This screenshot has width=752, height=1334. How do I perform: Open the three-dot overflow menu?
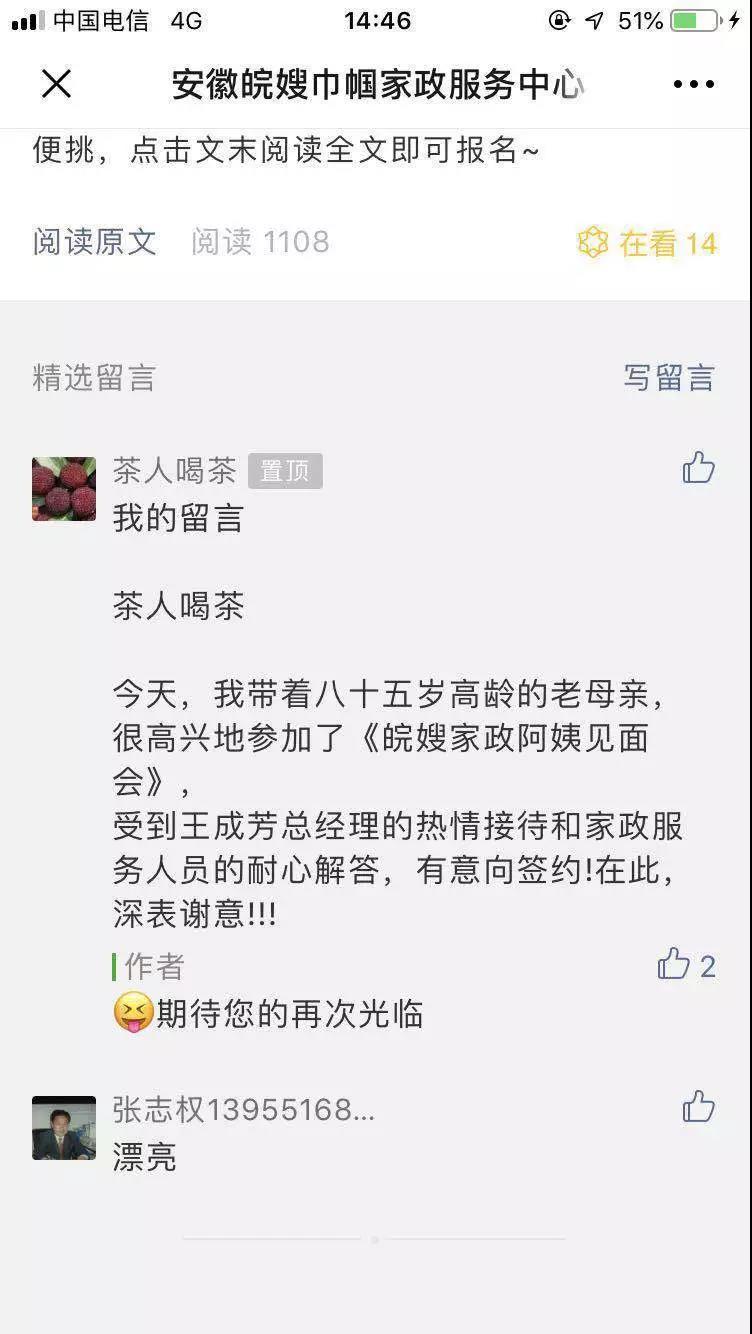pos(693,85)
